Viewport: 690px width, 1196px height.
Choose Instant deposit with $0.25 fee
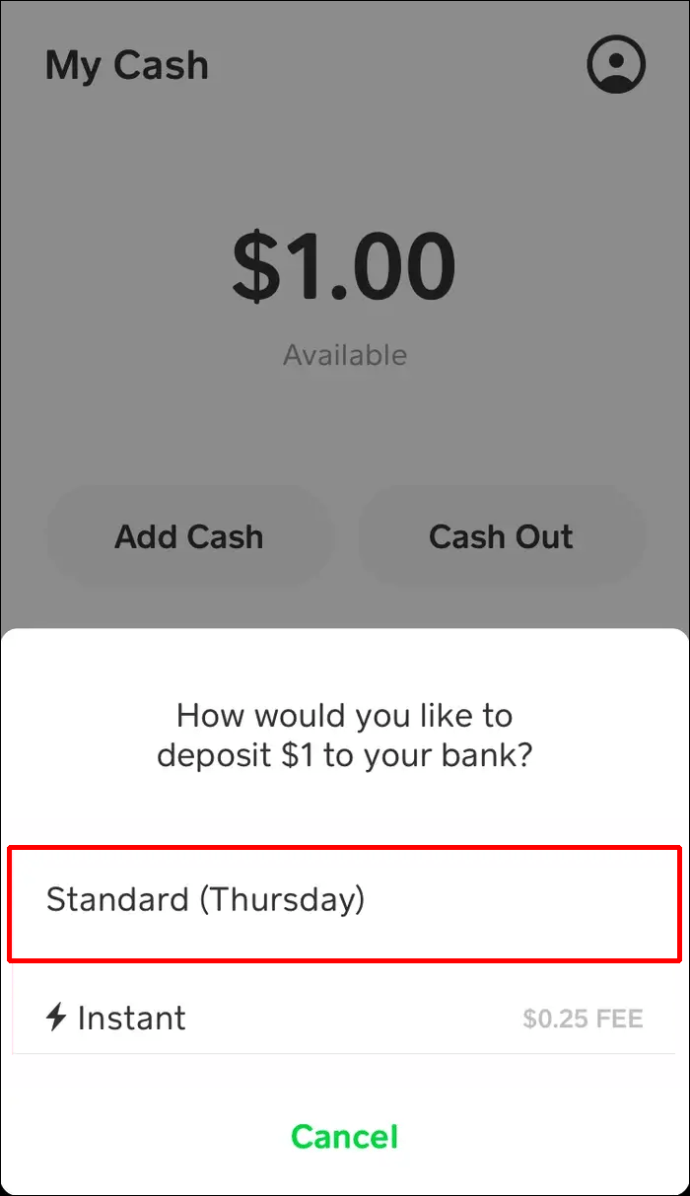click(344, 1019)
